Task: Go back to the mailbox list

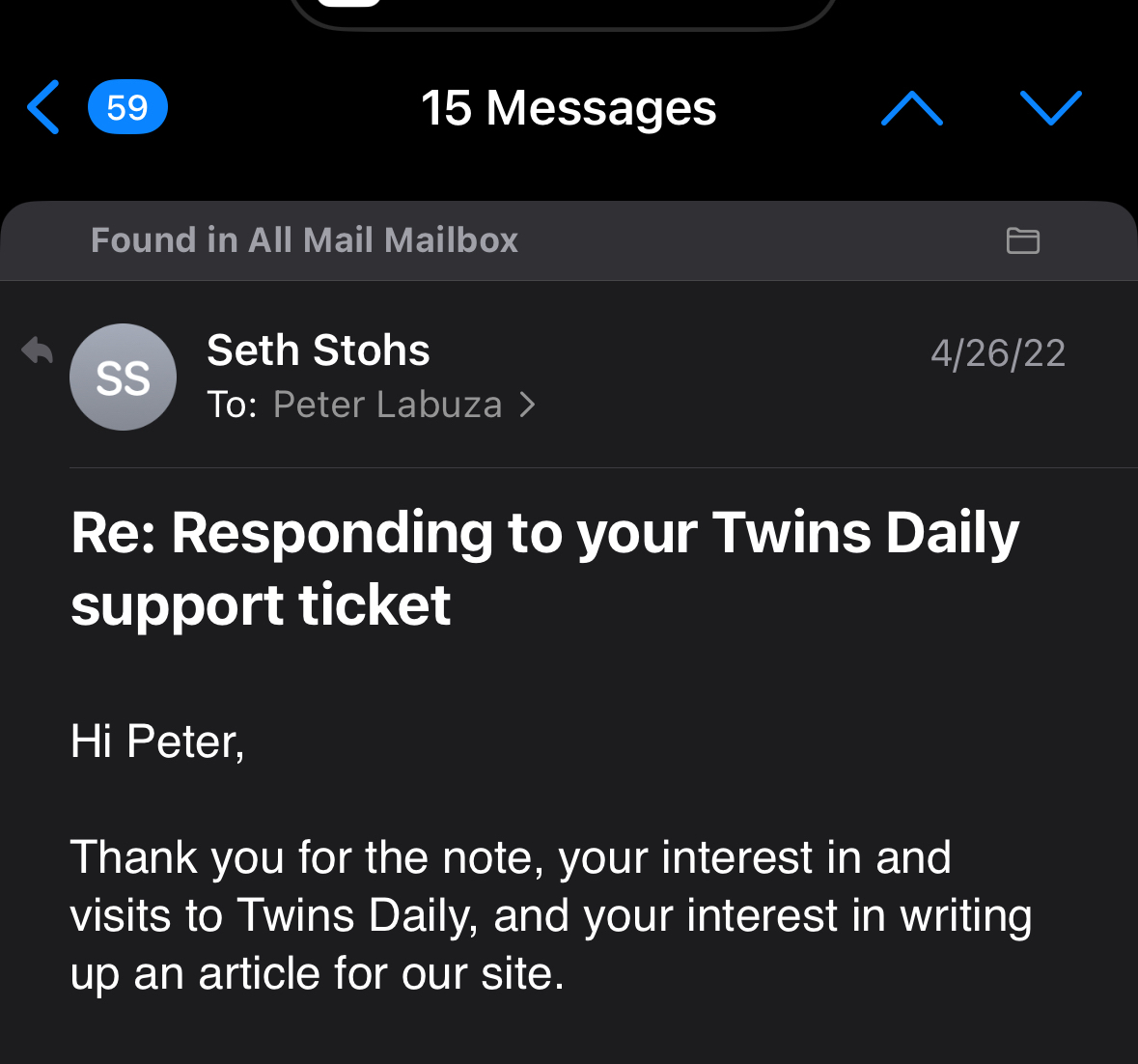Action: tap(44, 107)
